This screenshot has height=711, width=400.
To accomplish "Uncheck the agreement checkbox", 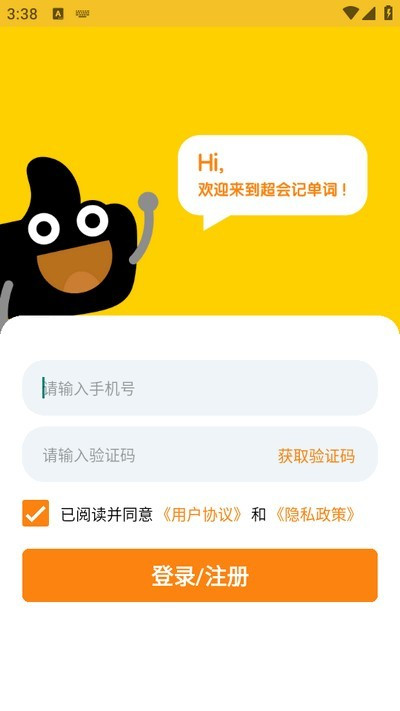I will 35,513.
